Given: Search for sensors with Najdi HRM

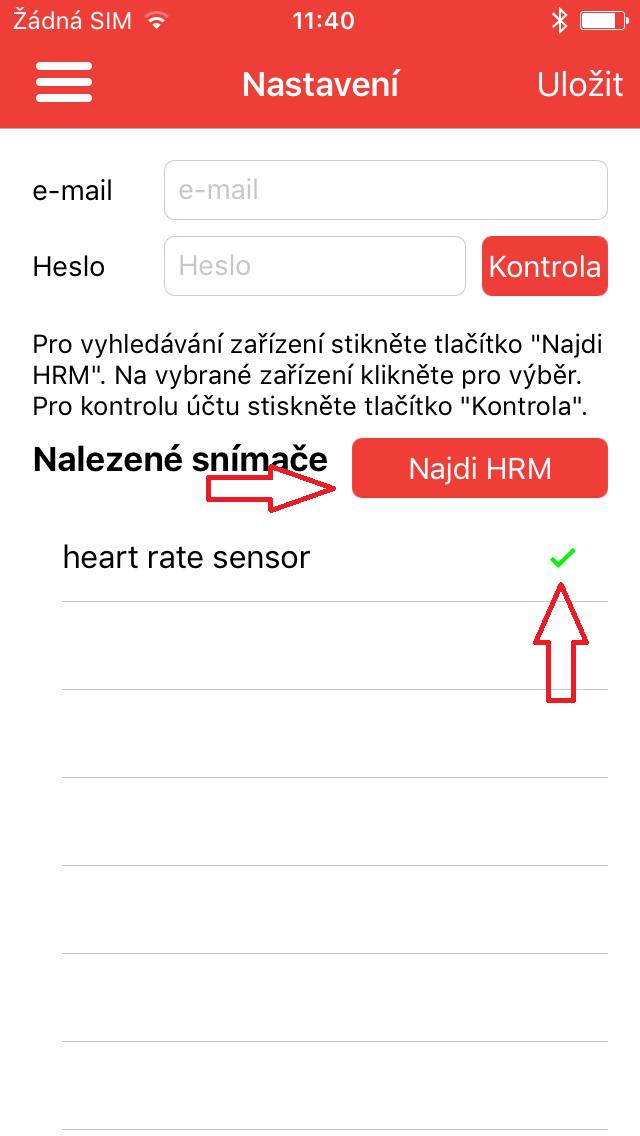Looking at the screenshot, I should point(480,468).
